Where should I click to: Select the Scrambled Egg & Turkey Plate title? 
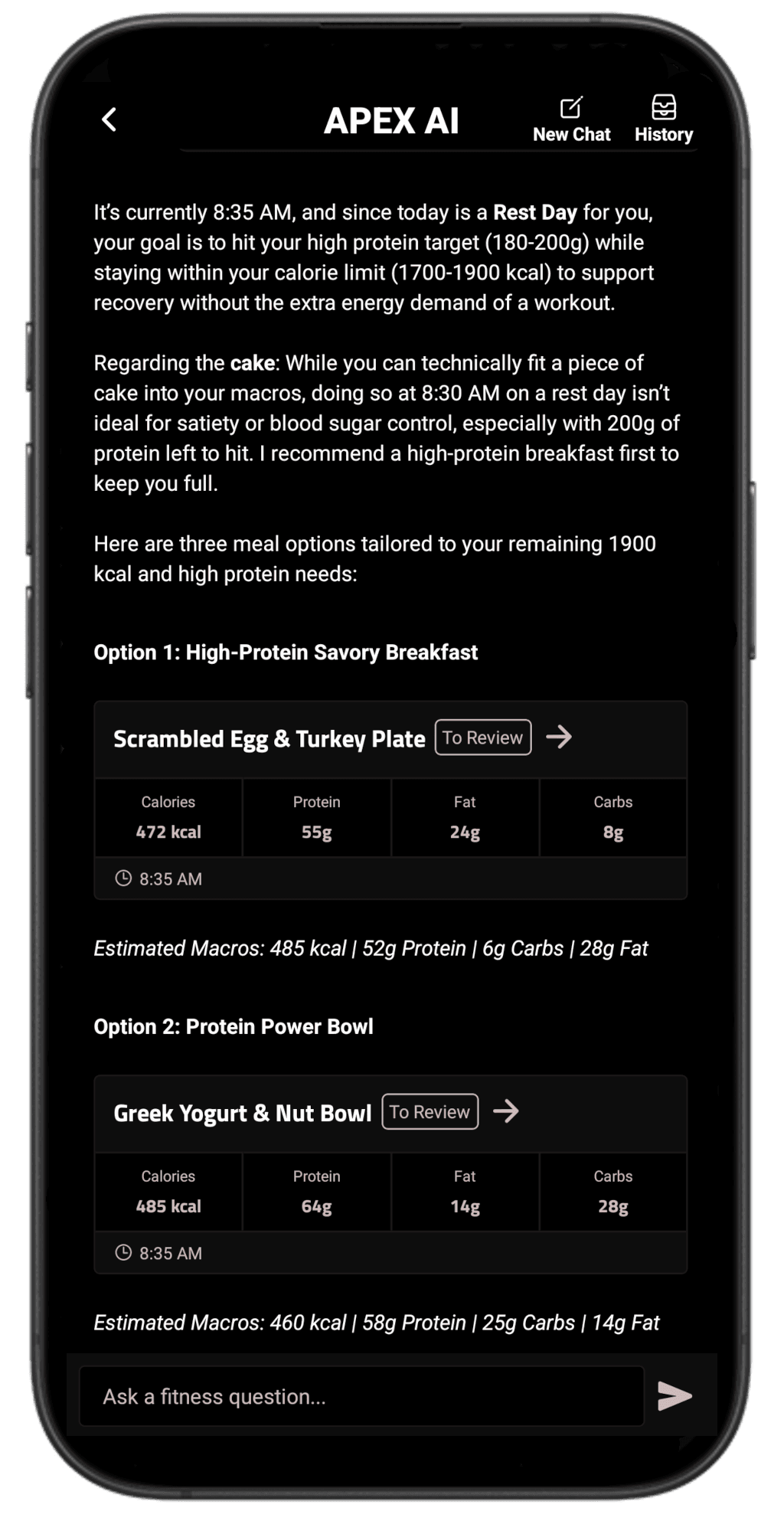269,738
